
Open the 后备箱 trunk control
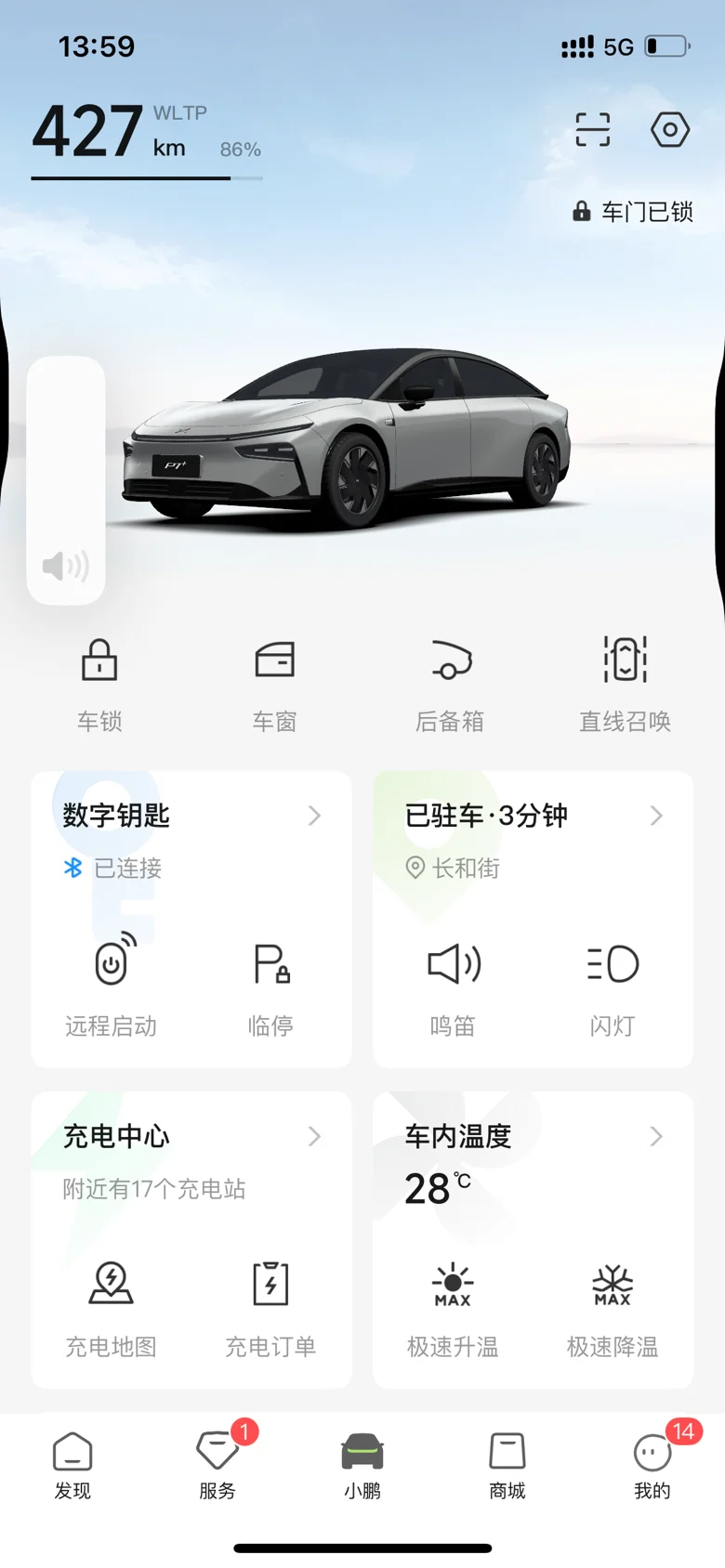click(450, 684)
